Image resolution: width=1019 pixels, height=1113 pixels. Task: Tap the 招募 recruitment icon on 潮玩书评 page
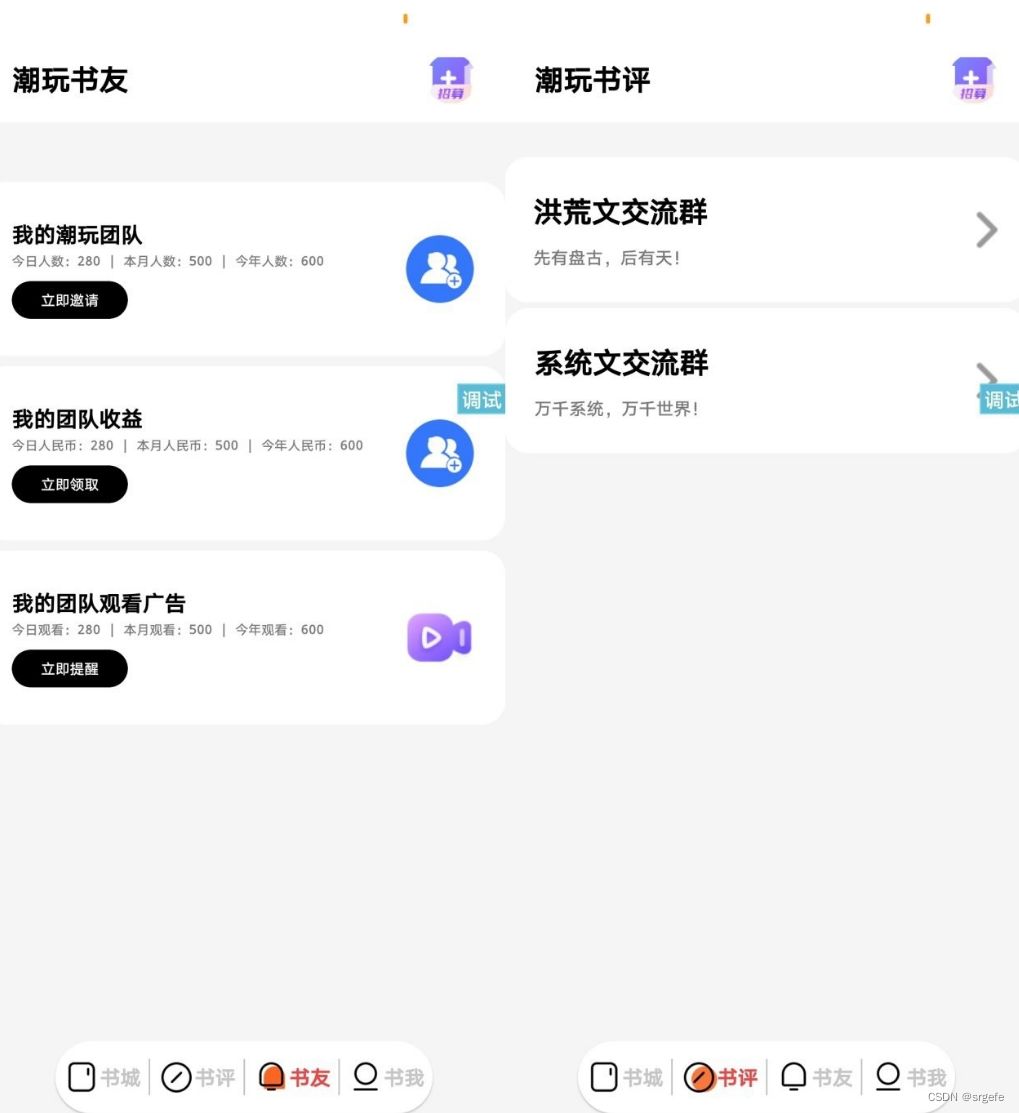point(972,80)
